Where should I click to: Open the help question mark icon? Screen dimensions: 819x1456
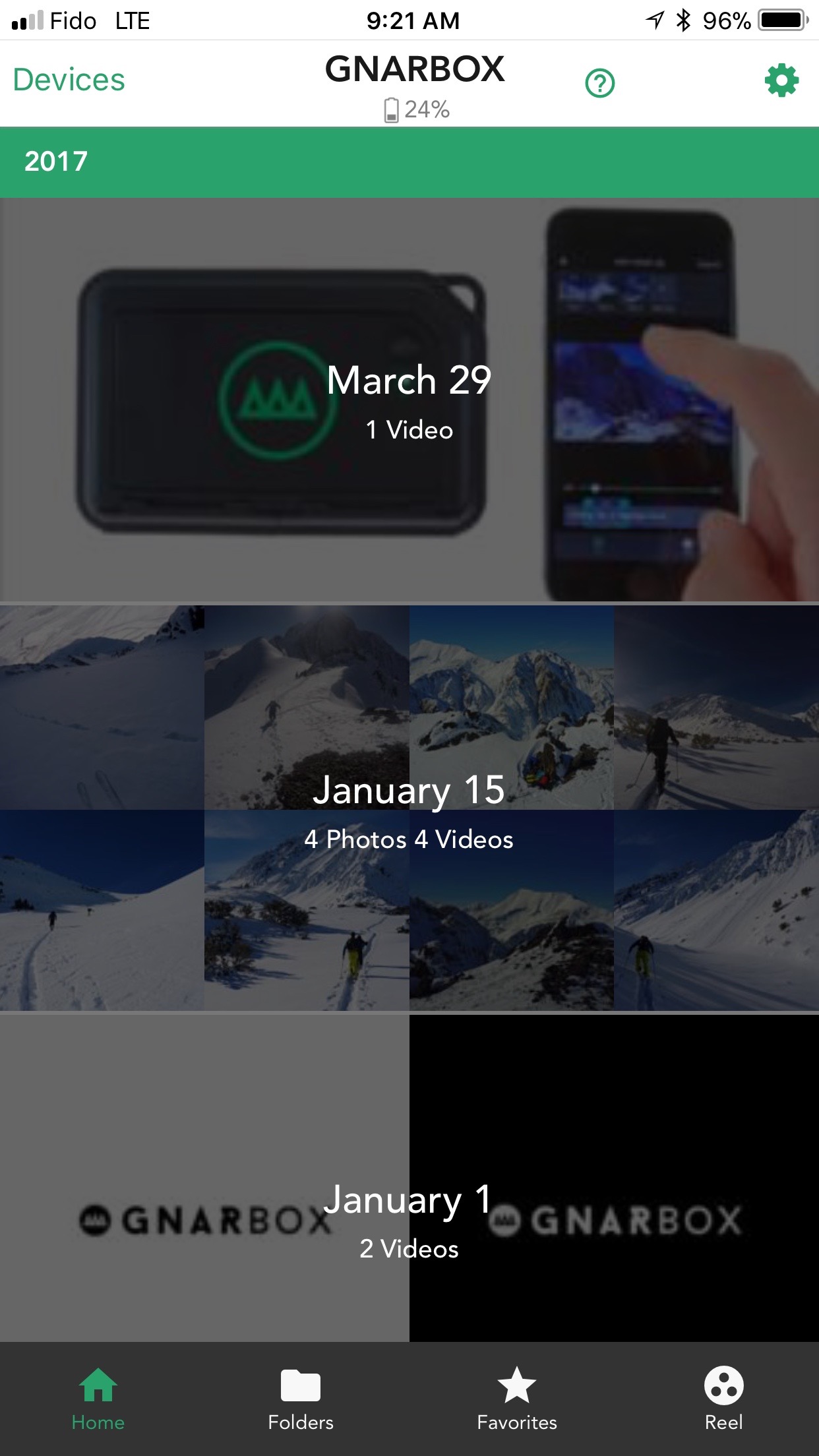(599, 83)
